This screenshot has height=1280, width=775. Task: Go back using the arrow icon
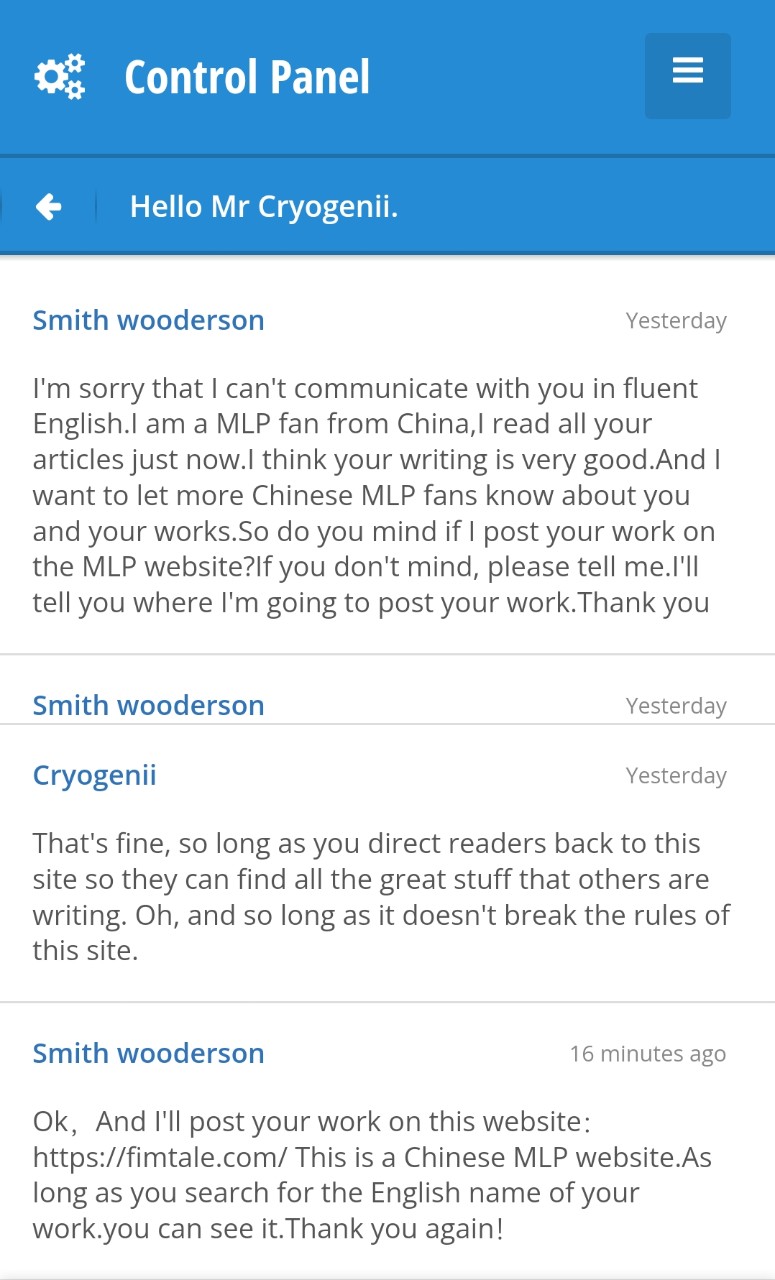click(48, 207)
